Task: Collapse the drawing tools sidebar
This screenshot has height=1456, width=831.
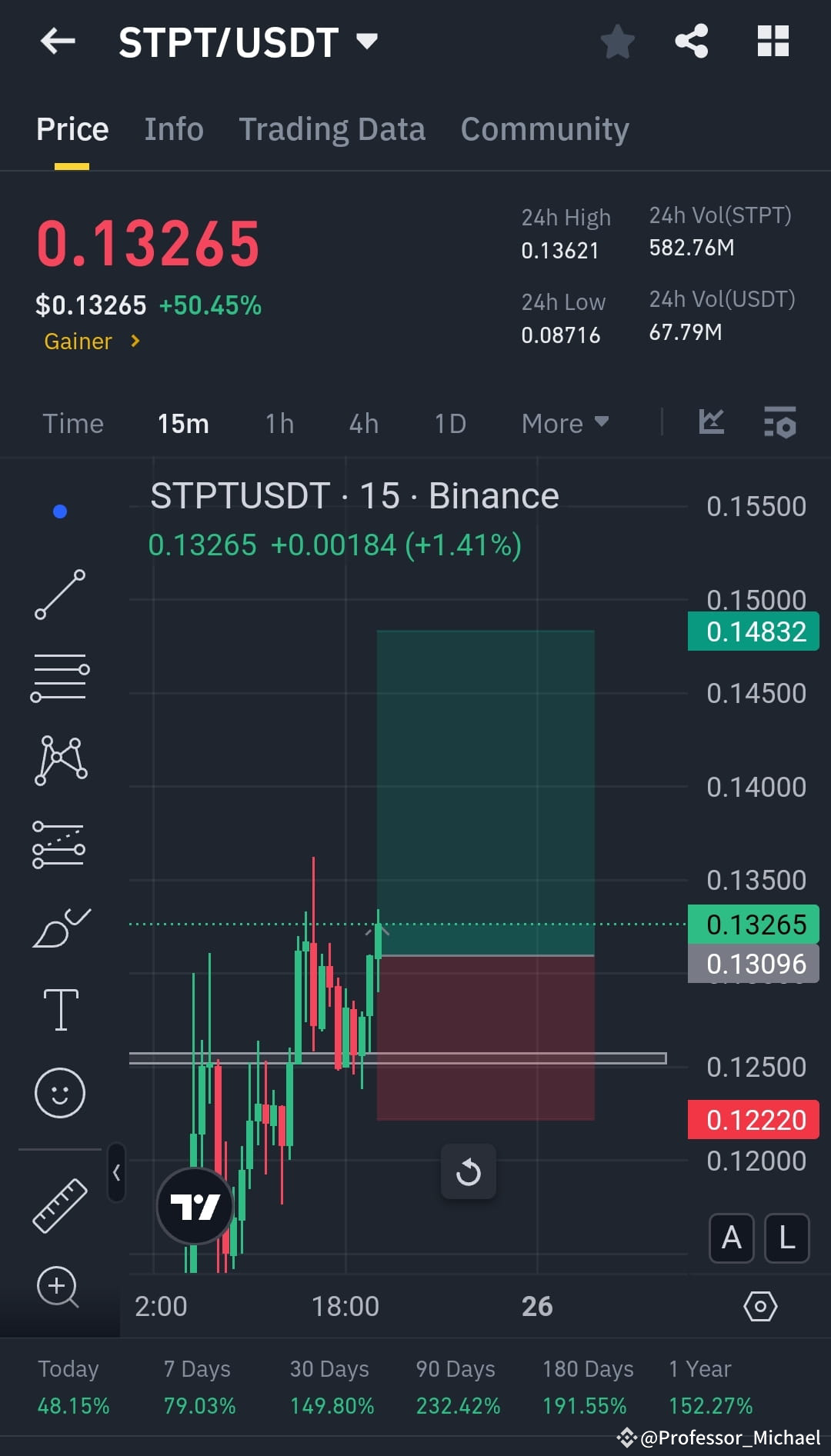Action: (116, 1171)
